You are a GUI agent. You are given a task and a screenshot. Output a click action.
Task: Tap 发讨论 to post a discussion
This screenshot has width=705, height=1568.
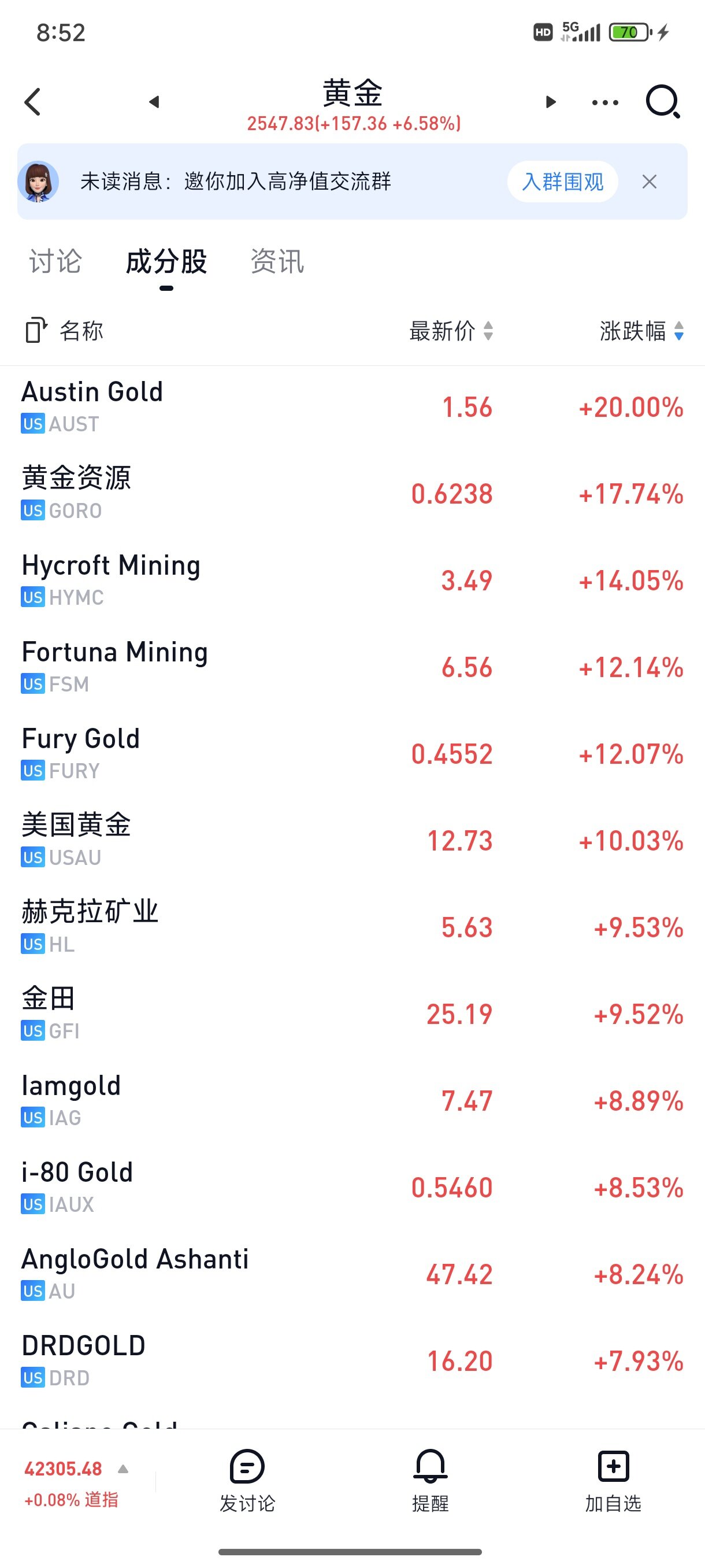[247, 1480]
